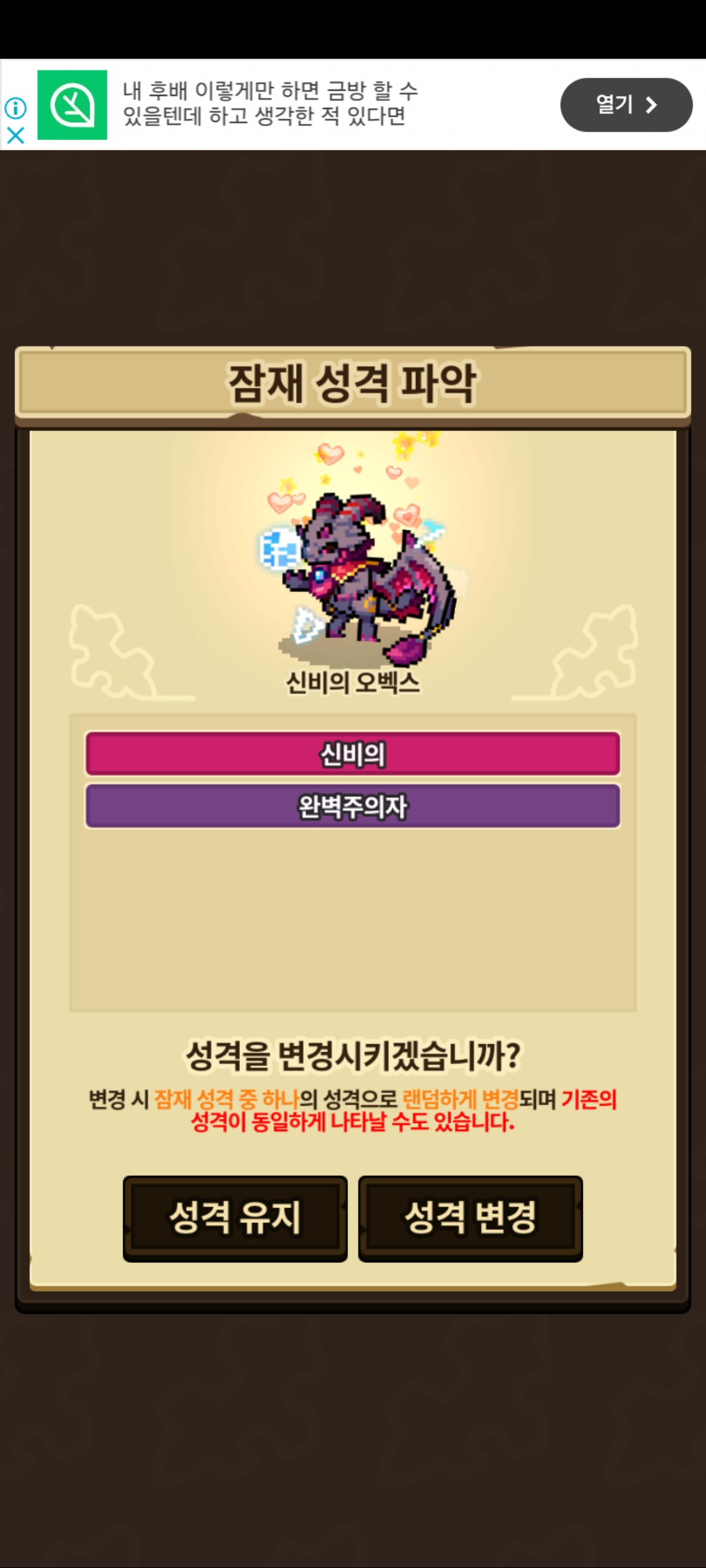Screen dimensions: 706x1568
Task: Open the ad info icon
Action: click(16, 108)
